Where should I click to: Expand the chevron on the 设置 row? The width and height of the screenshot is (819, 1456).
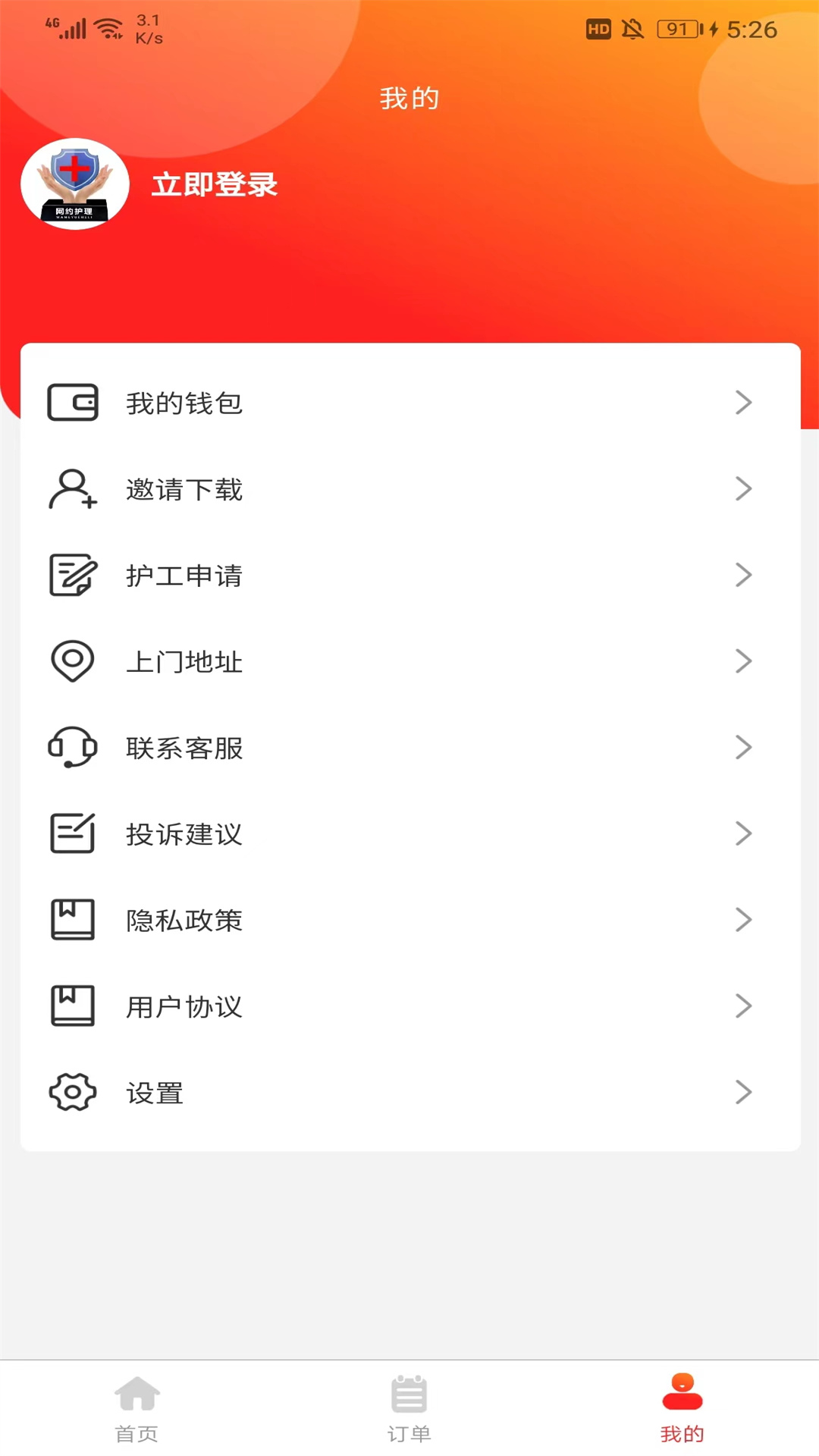(x=744, y=1092)
